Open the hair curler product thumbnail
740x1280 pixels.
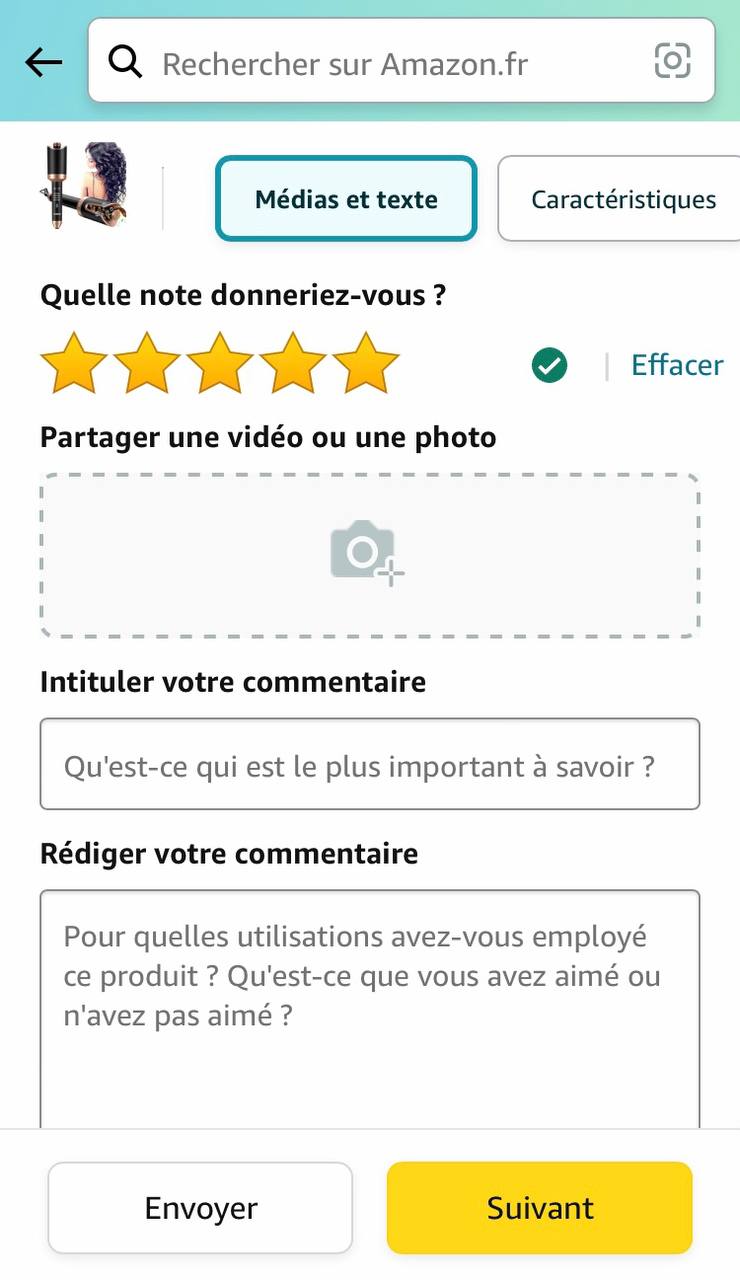point(85,185)
